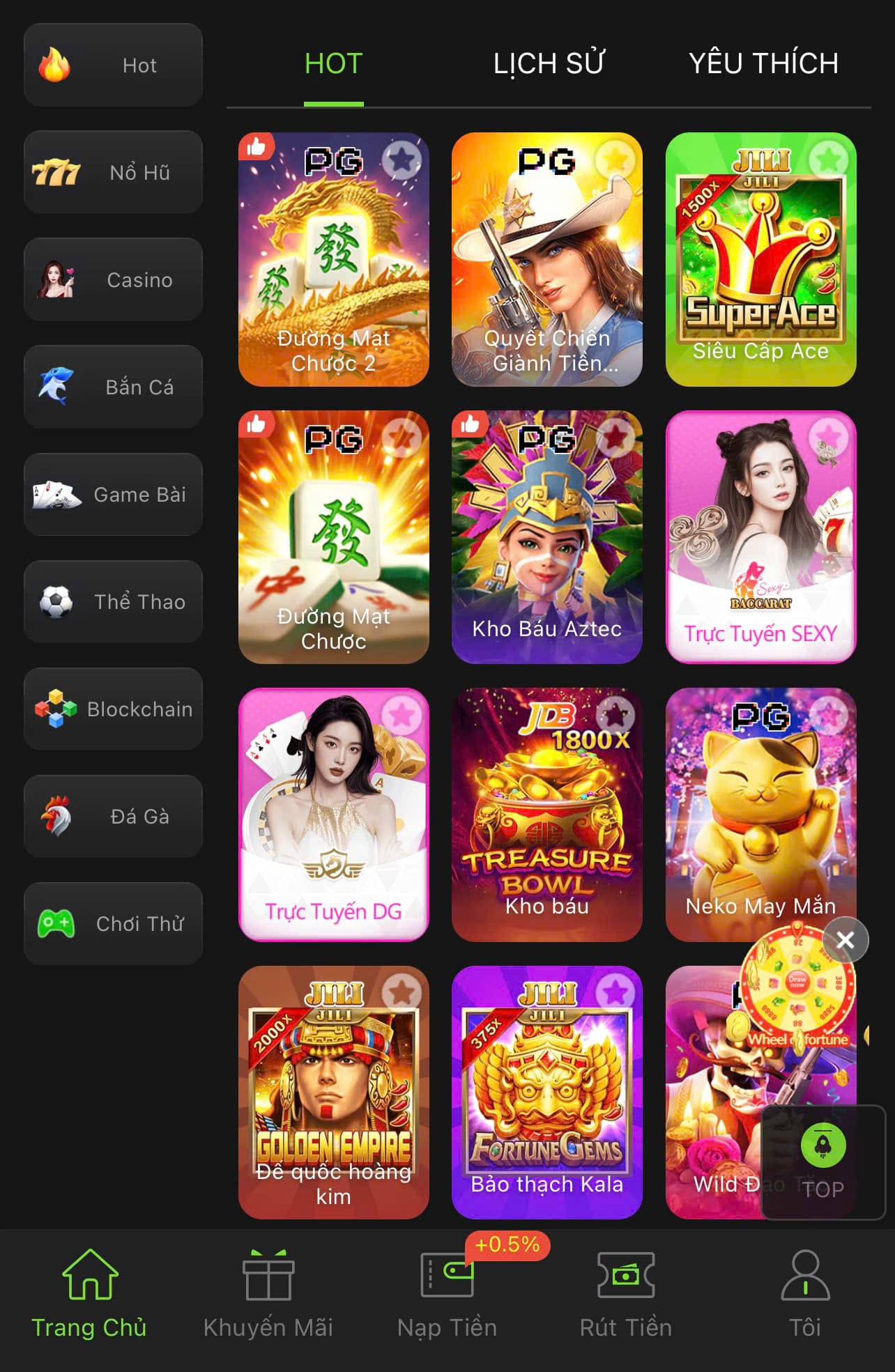Select the Đá Gà category

(x=113, y=816)
